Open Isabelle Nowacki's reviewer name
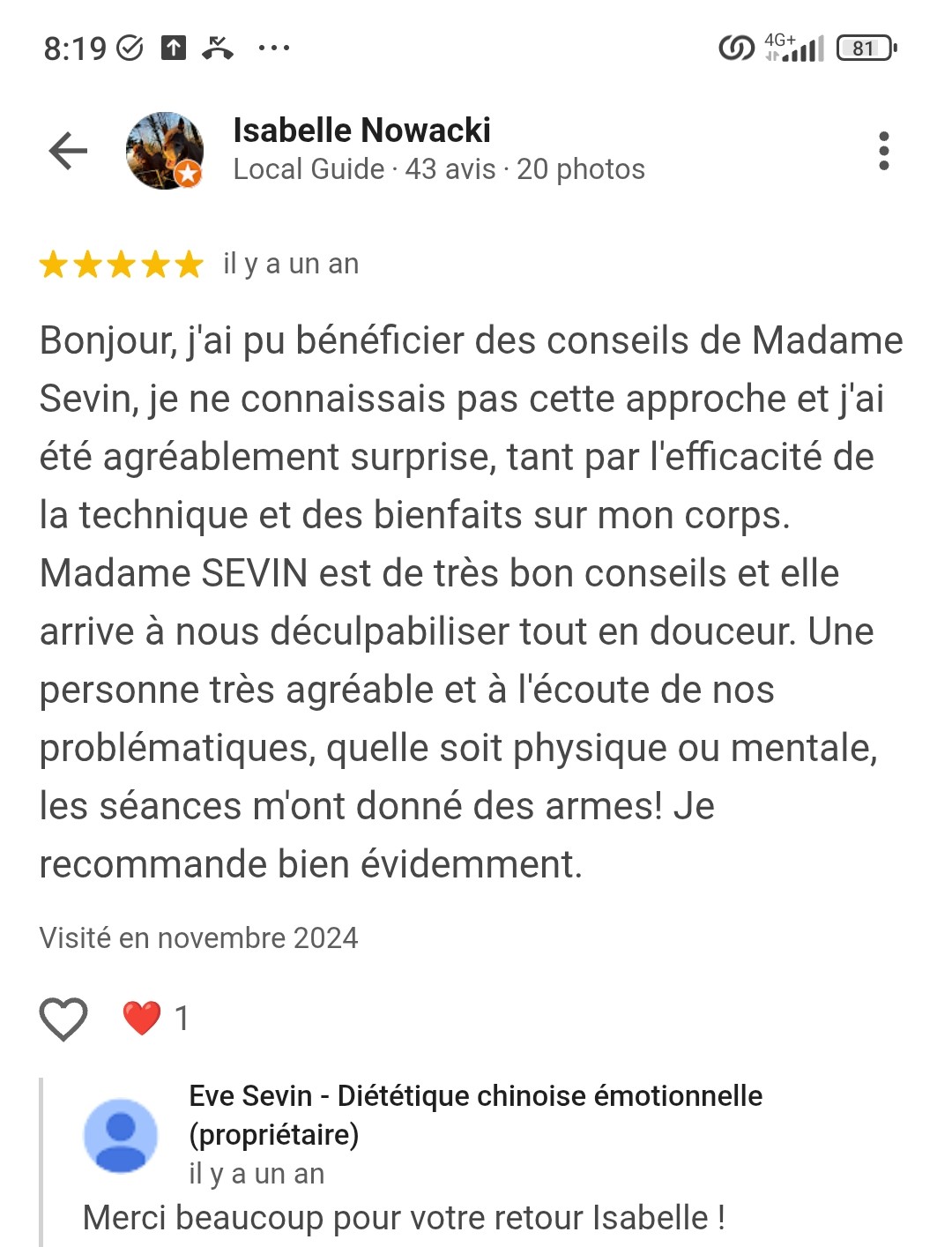 point(361,131)
